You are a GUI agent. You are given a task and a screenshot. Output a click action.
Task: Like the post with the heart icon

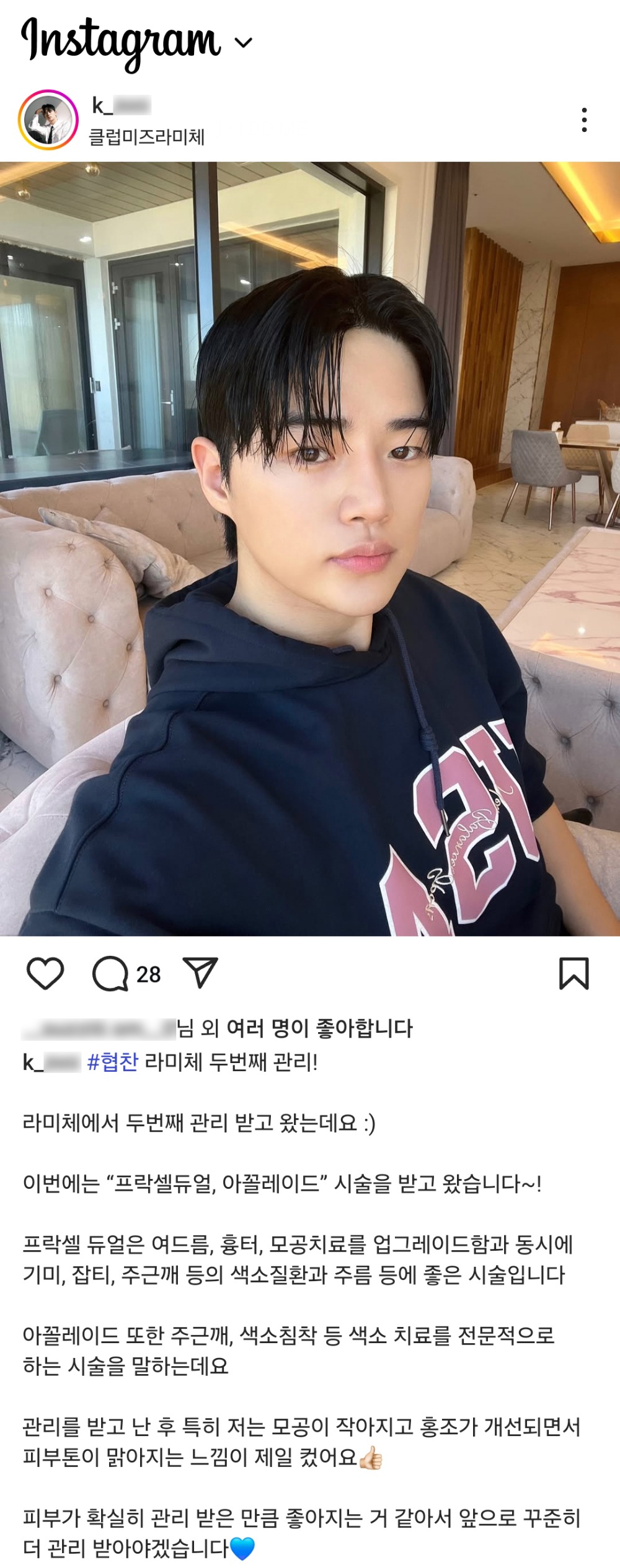point(45,973)
